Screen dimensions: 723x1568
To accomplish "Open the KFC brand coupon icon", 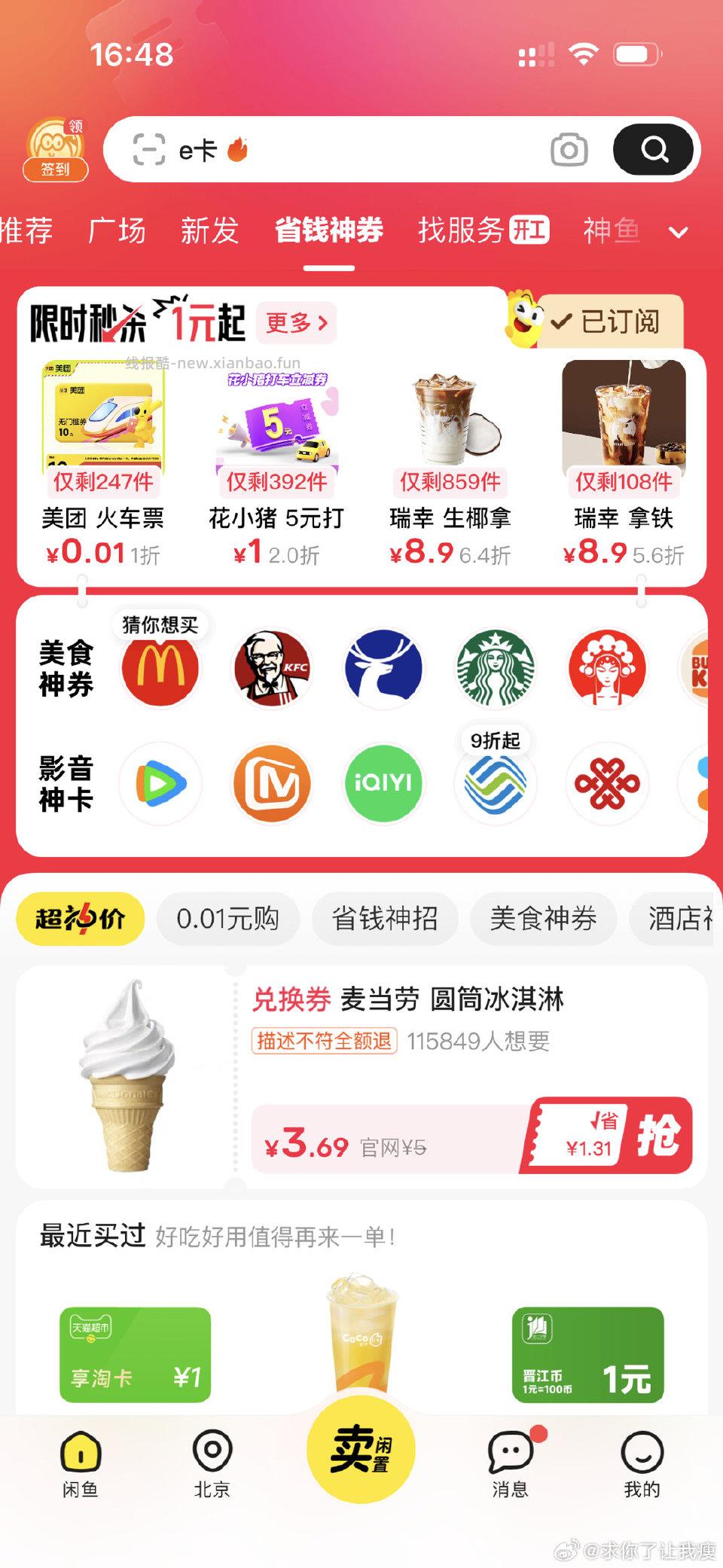I will (272, 670).
